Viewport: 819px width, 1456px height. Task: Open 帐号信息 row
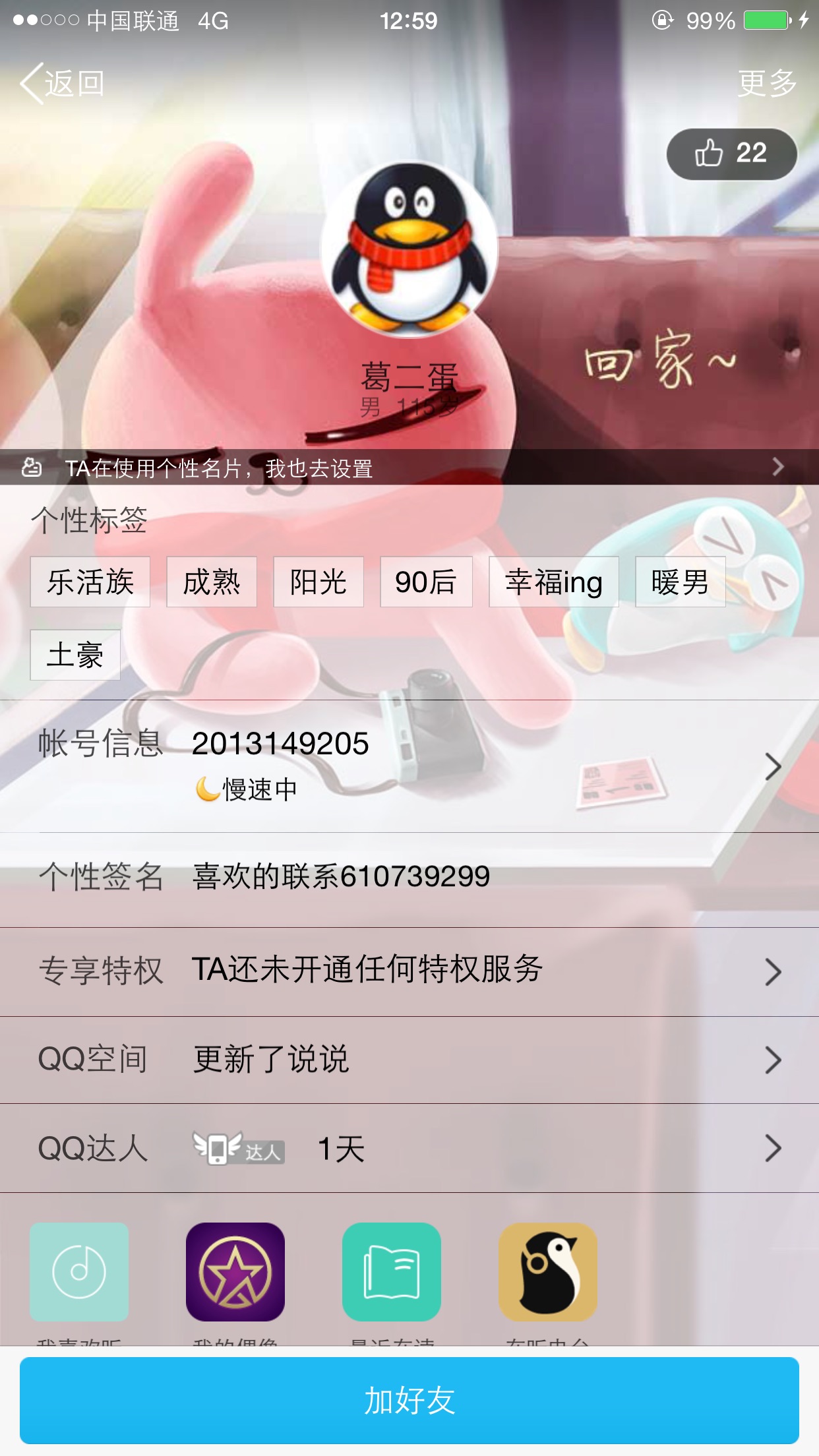(409, 766)
